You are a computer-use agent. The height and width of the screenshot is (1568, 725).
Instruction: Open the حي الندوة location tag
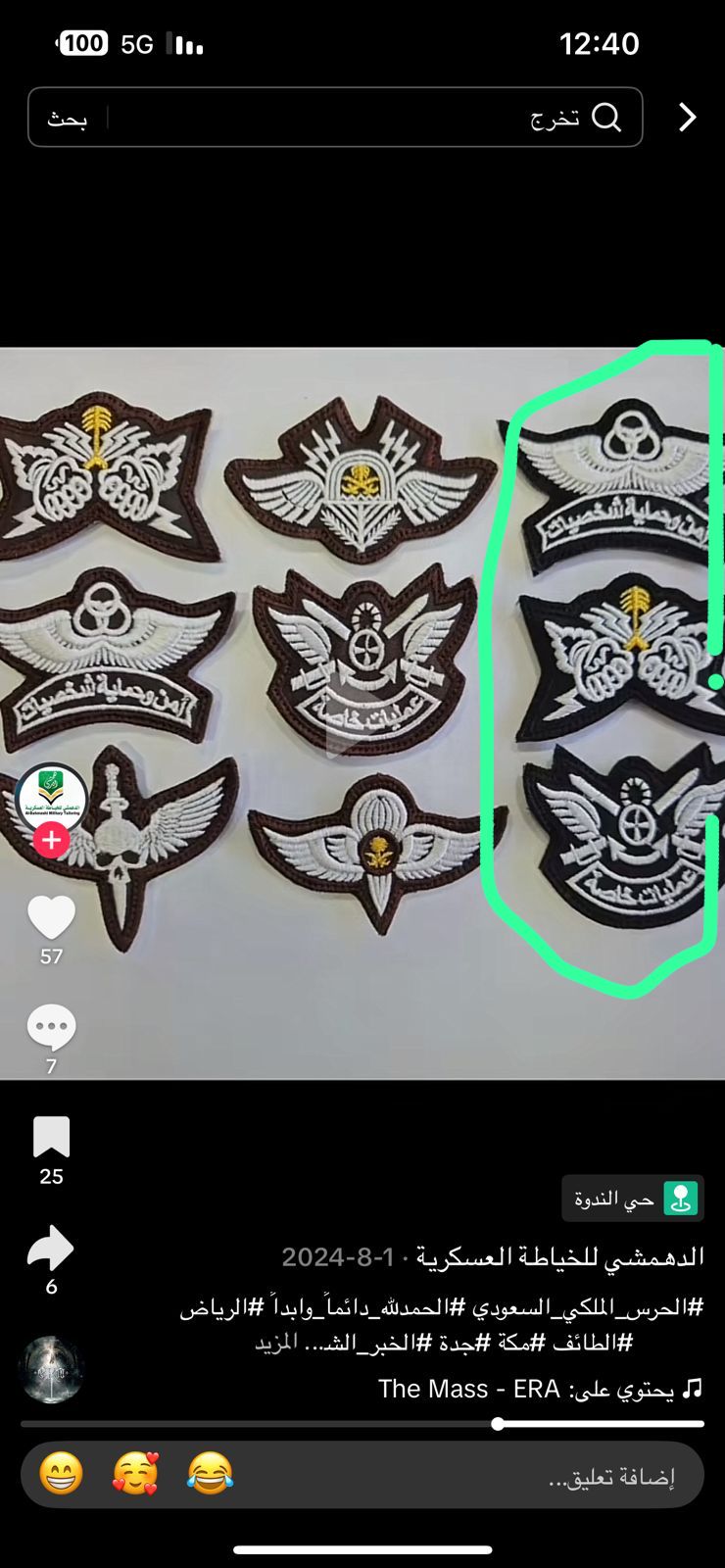[x=633, y=1199]
